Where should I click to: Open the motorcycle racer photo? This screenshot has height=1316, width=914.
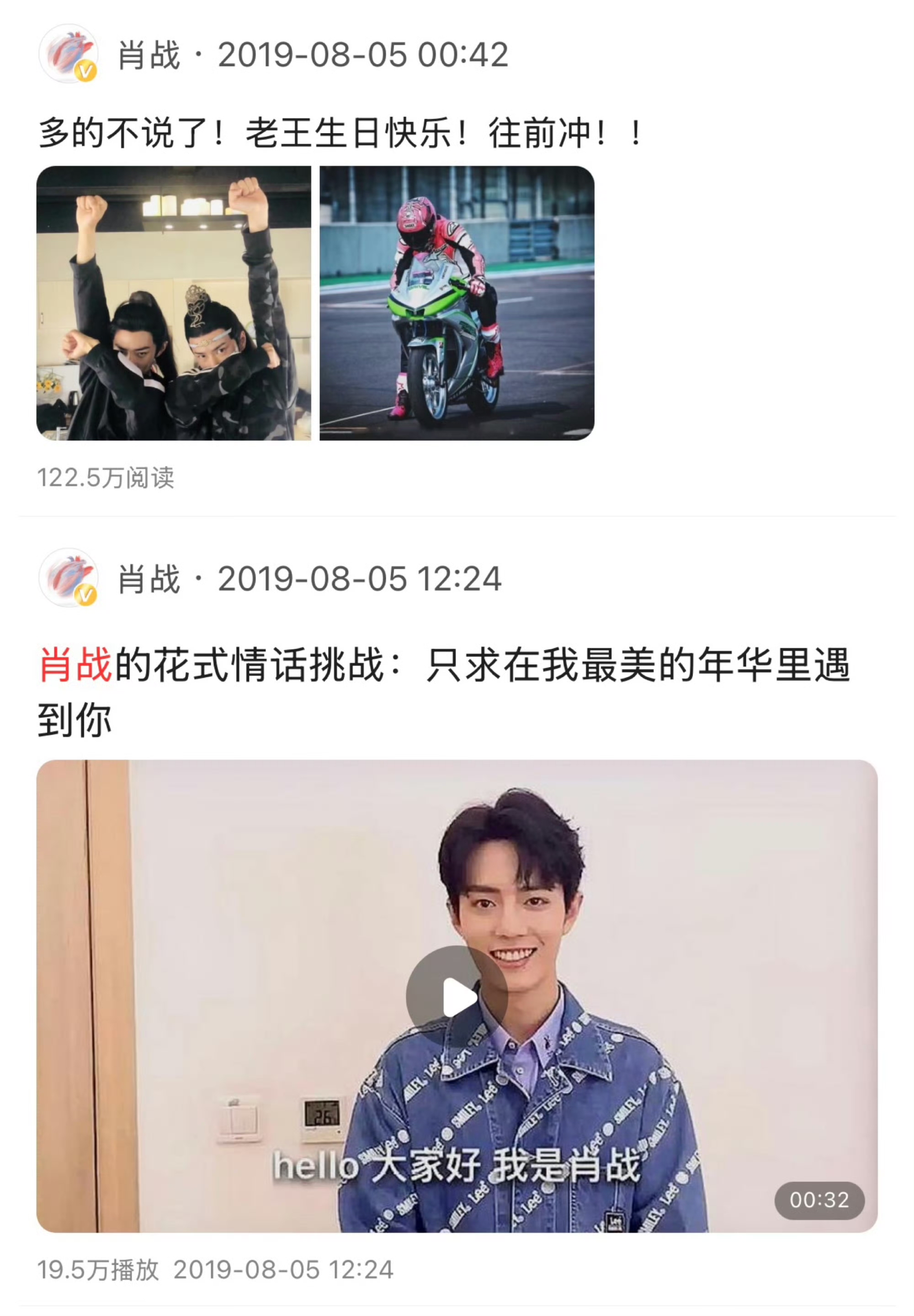point(457,303)
